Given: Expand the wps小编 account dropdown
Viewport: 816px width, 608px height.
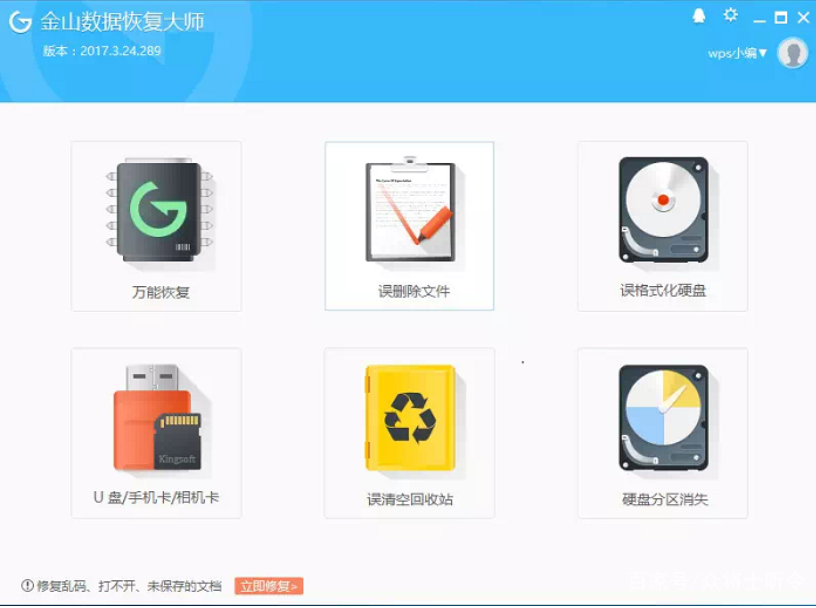Looking at the screenshot, I should tap(738, 53).
